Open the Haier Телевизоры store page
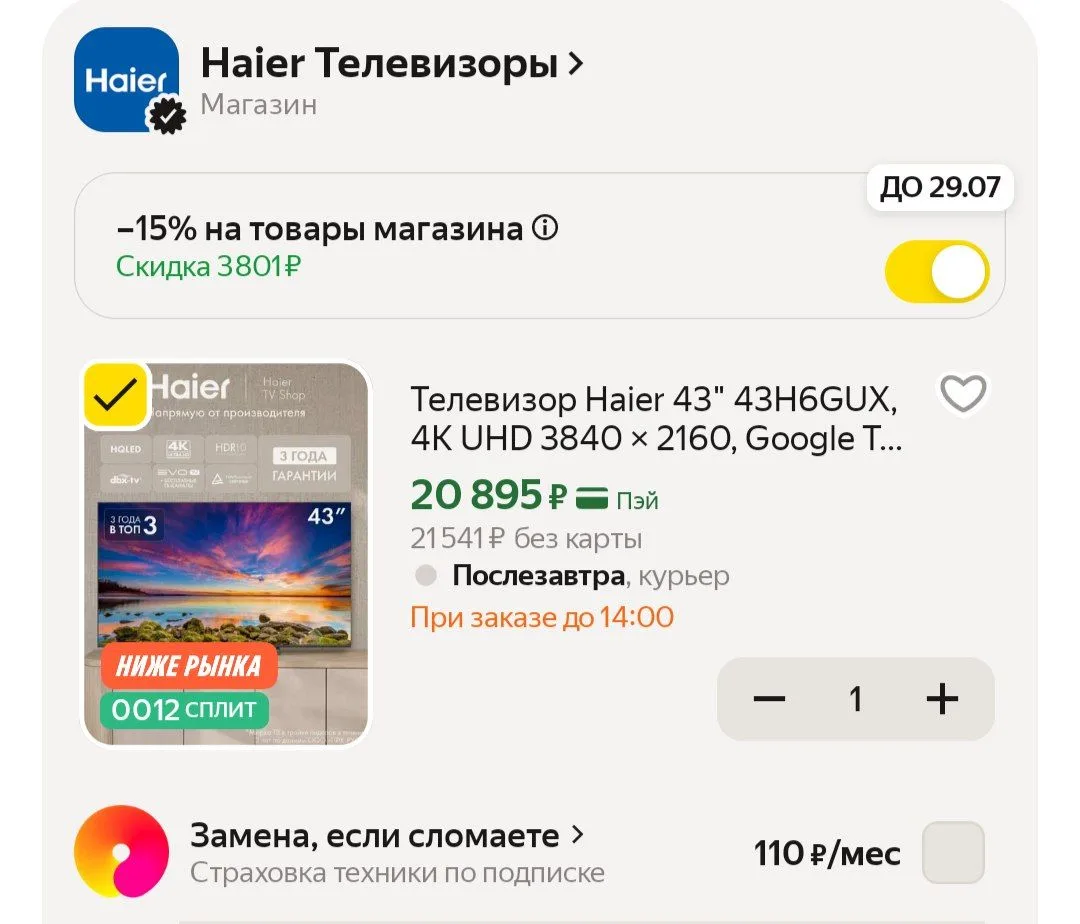Screen dimensions: 1080x924 tap(391, 63)
